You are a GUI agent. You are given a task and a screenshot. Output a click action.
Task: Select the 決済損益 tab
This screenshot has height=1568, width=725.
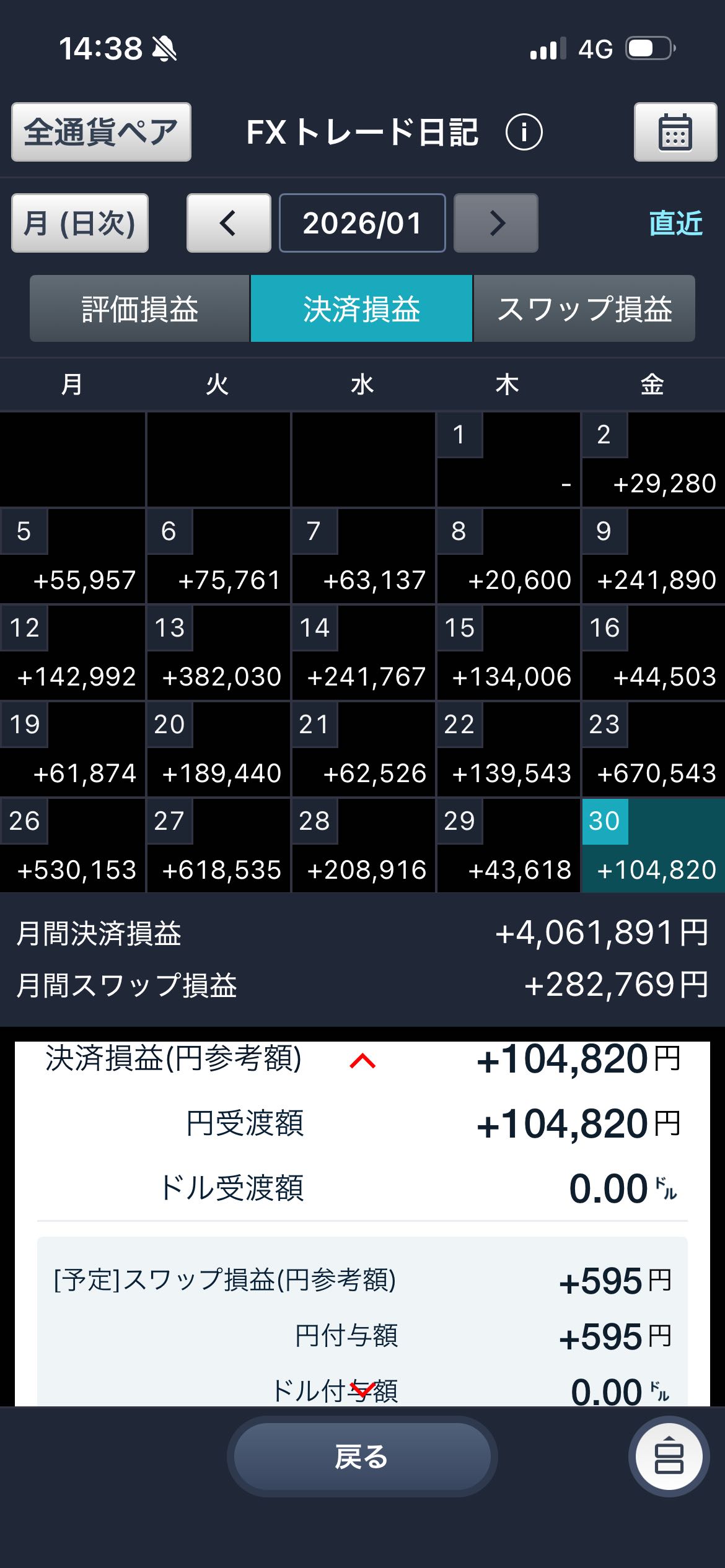361,308
